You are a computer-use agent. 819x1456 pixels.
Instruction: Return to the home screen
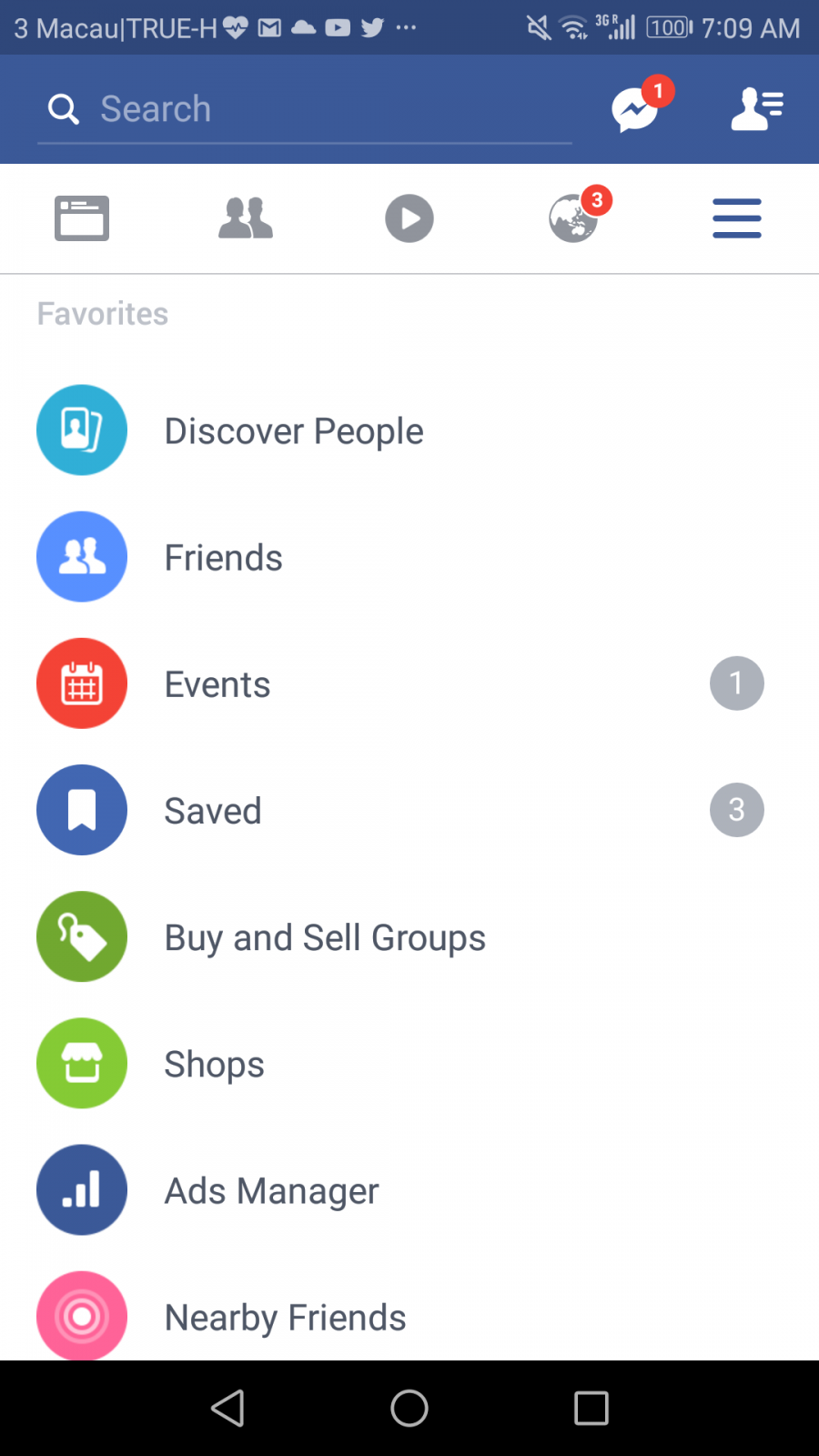[x=409, y=1408]
